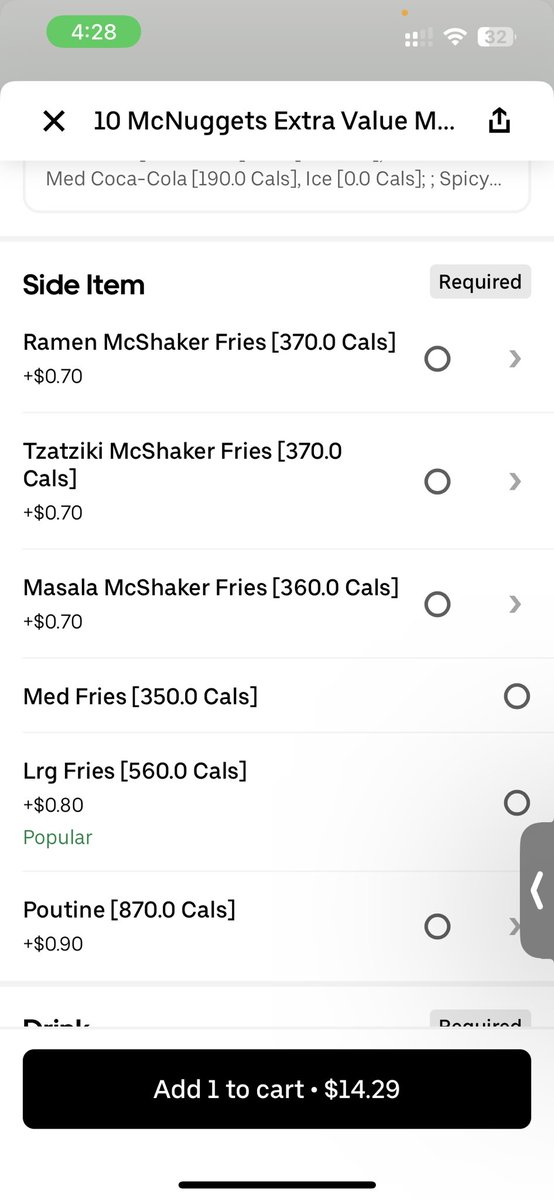
Task: Select Ramen McShaker Fries as side
Action: tap(437, 359)
